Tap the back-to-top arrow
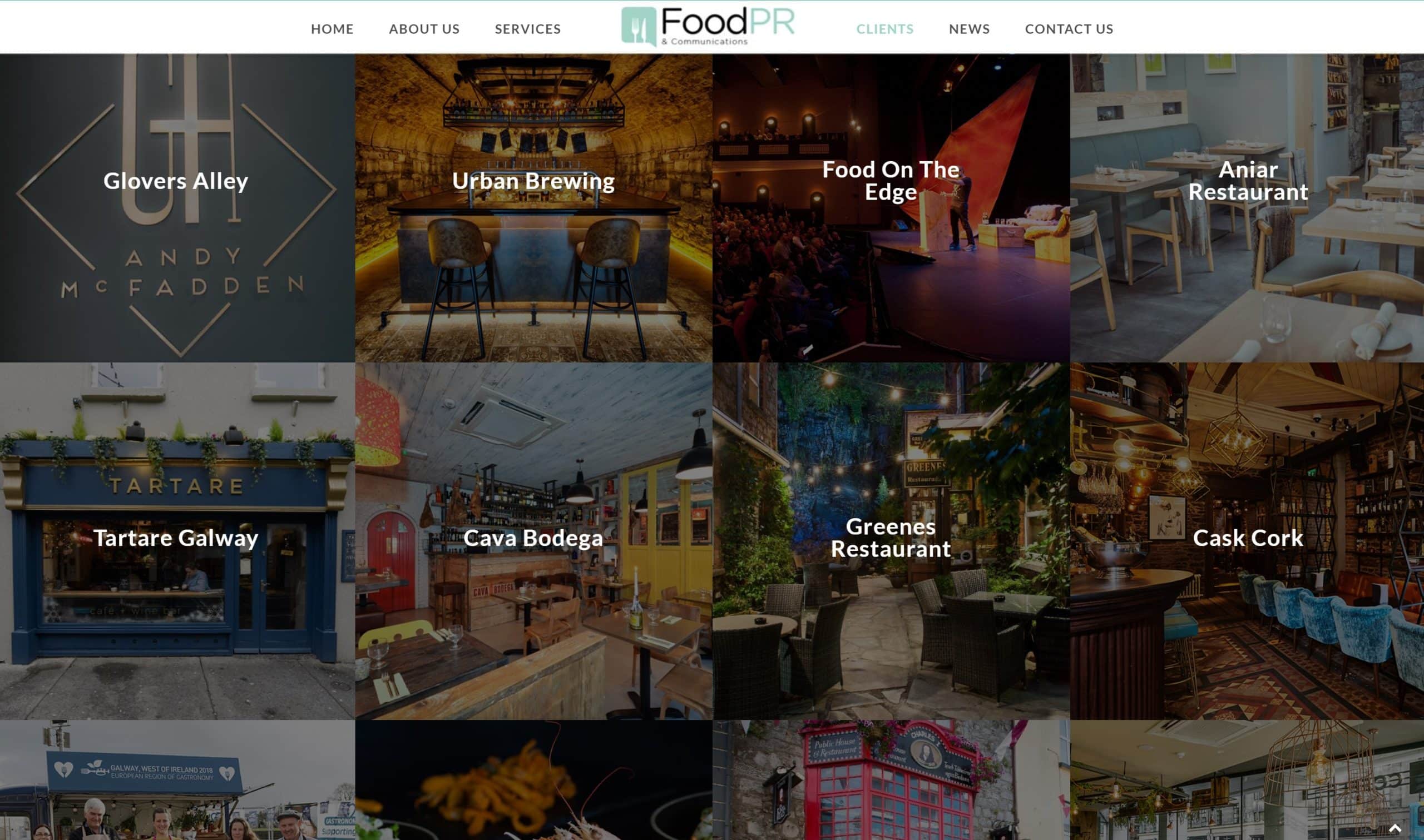The width and height of the screenshot is (1424, 840). [x=1395, y=828]
